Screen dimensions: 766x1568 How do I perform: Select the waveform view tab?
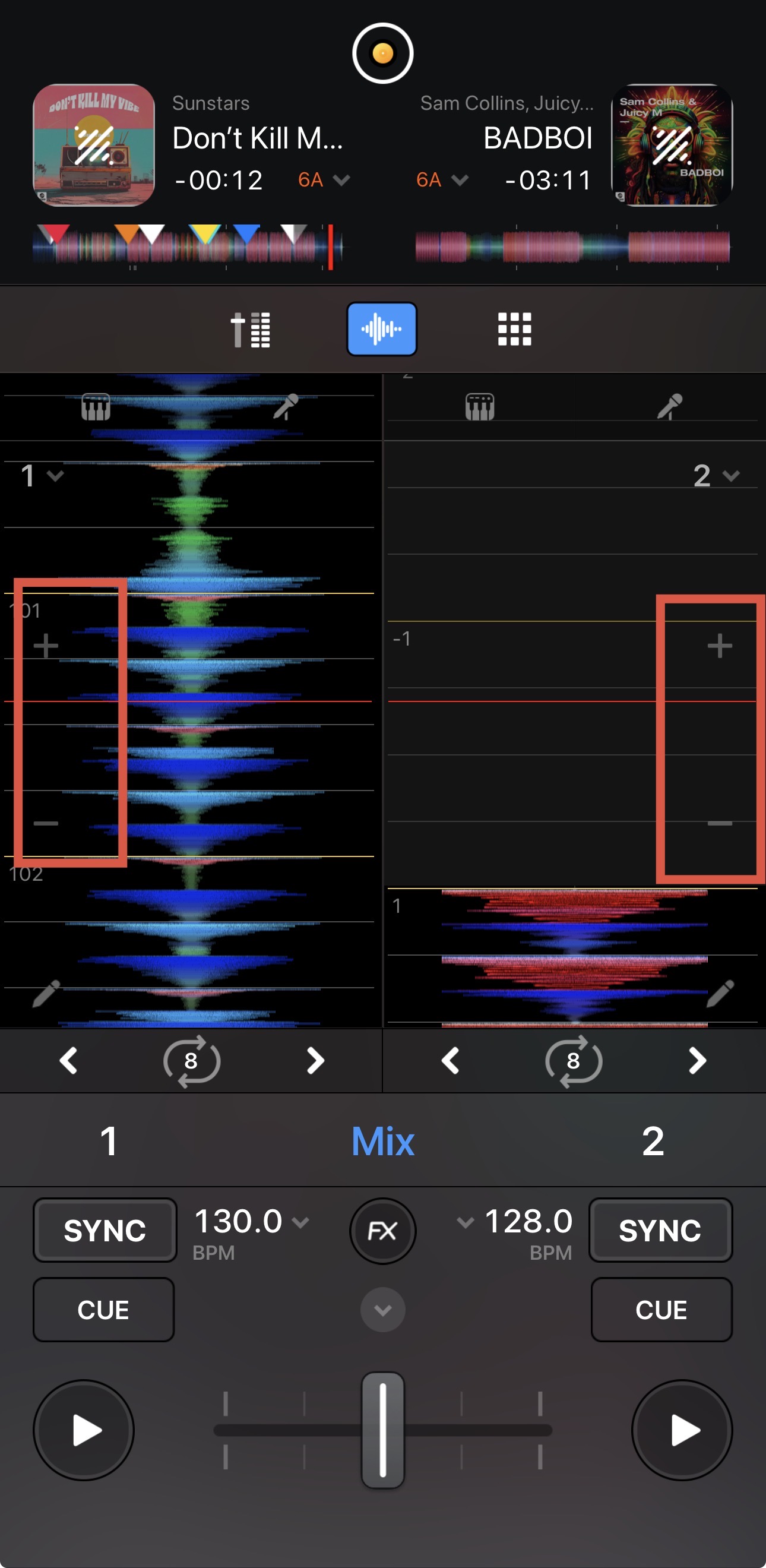pyautogui.click(x=382, y=329)
